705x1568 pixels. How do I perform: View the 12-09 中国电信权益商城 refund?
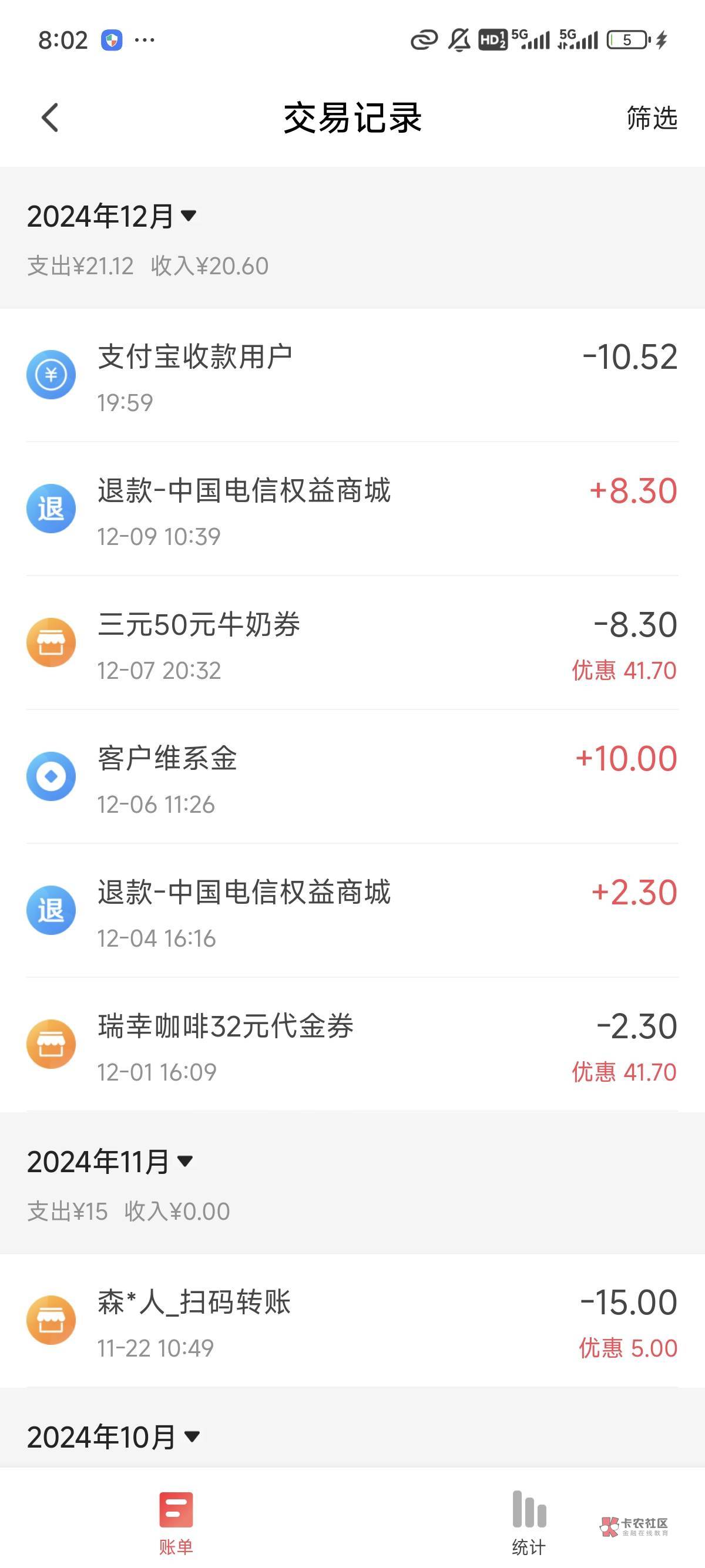[352, 509]
